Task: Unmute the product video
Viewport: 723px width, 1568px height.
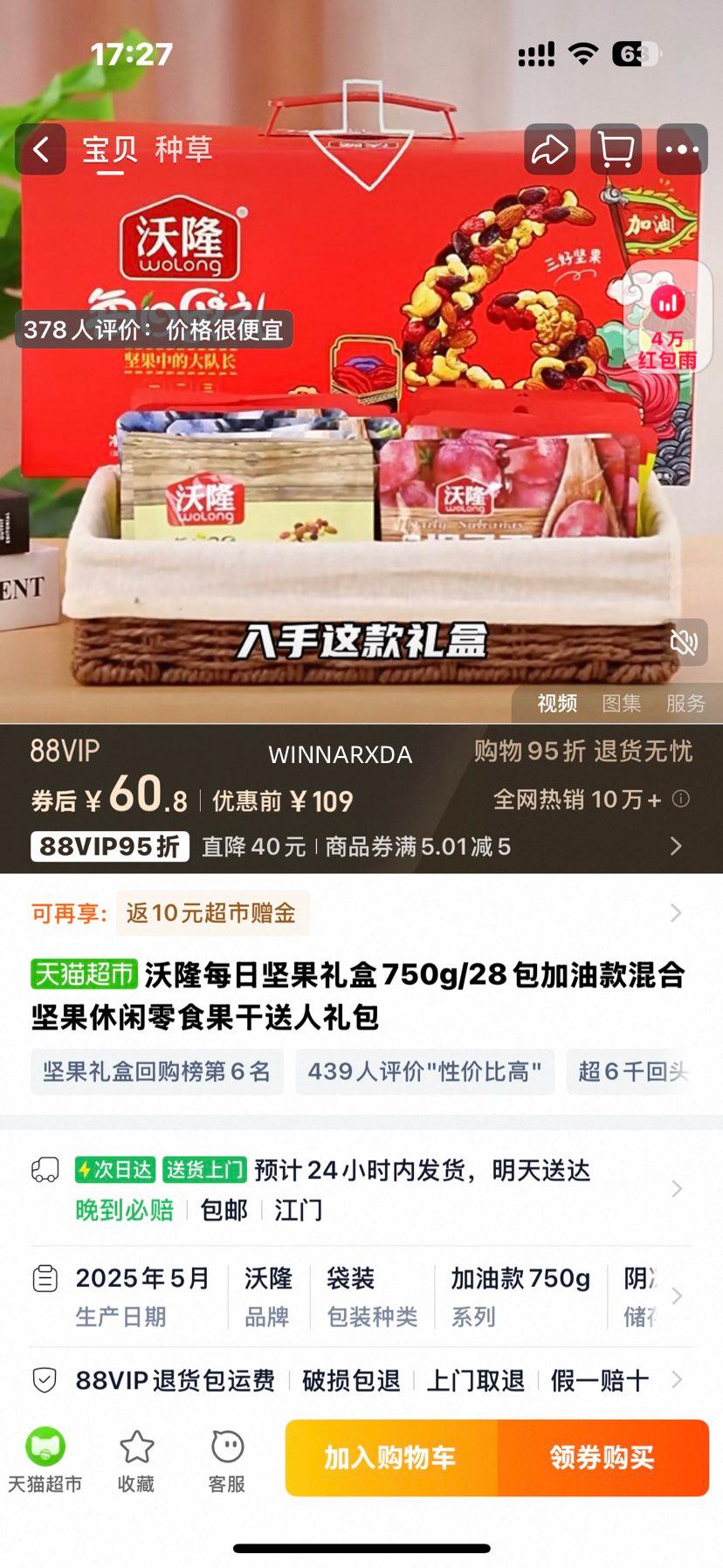Action: pos(683,643)
